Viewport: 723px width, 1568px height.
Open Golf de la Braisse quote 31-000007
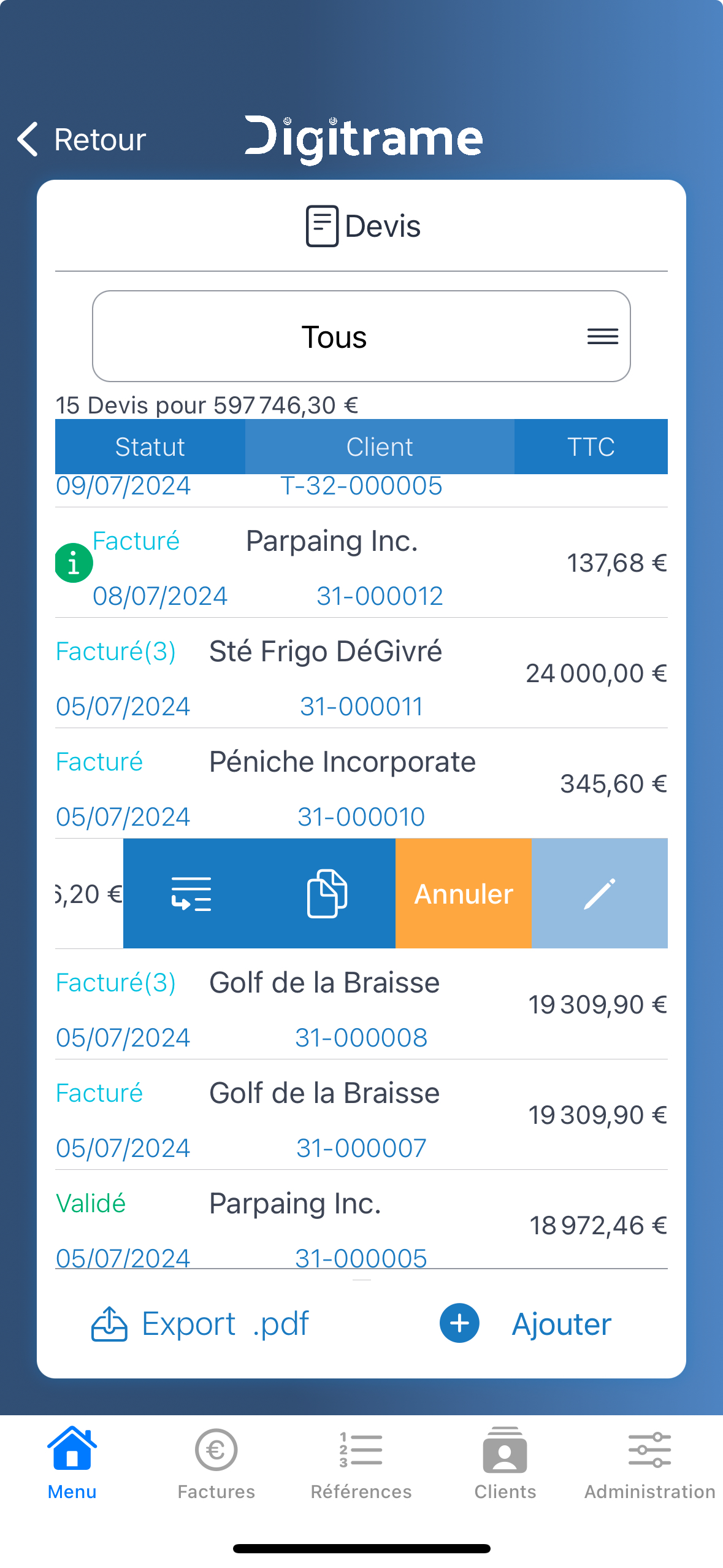(361, 1115)
